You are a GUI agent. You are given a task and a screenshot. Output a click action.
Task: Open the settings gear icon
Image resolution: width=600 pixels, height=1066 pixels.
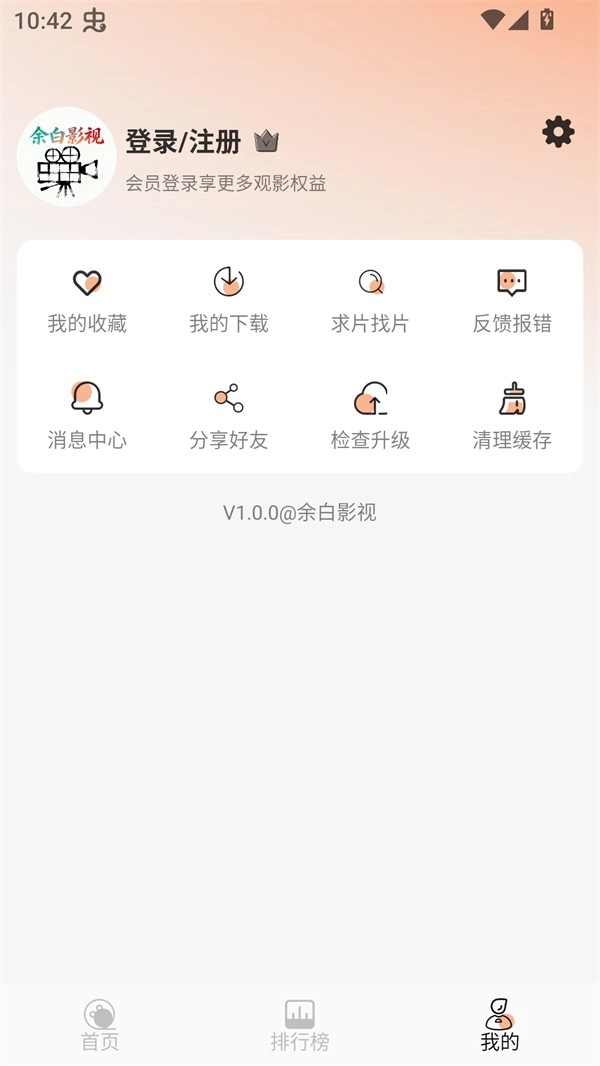[x=558, y=132]
